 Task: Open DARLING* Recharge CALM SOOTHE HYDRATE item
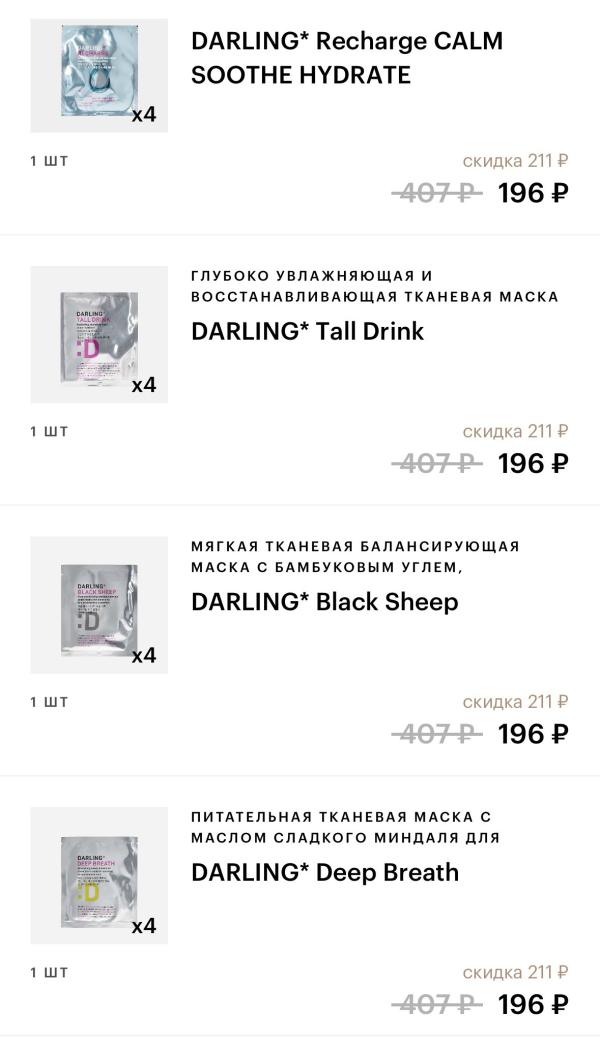tap(346, 58)
